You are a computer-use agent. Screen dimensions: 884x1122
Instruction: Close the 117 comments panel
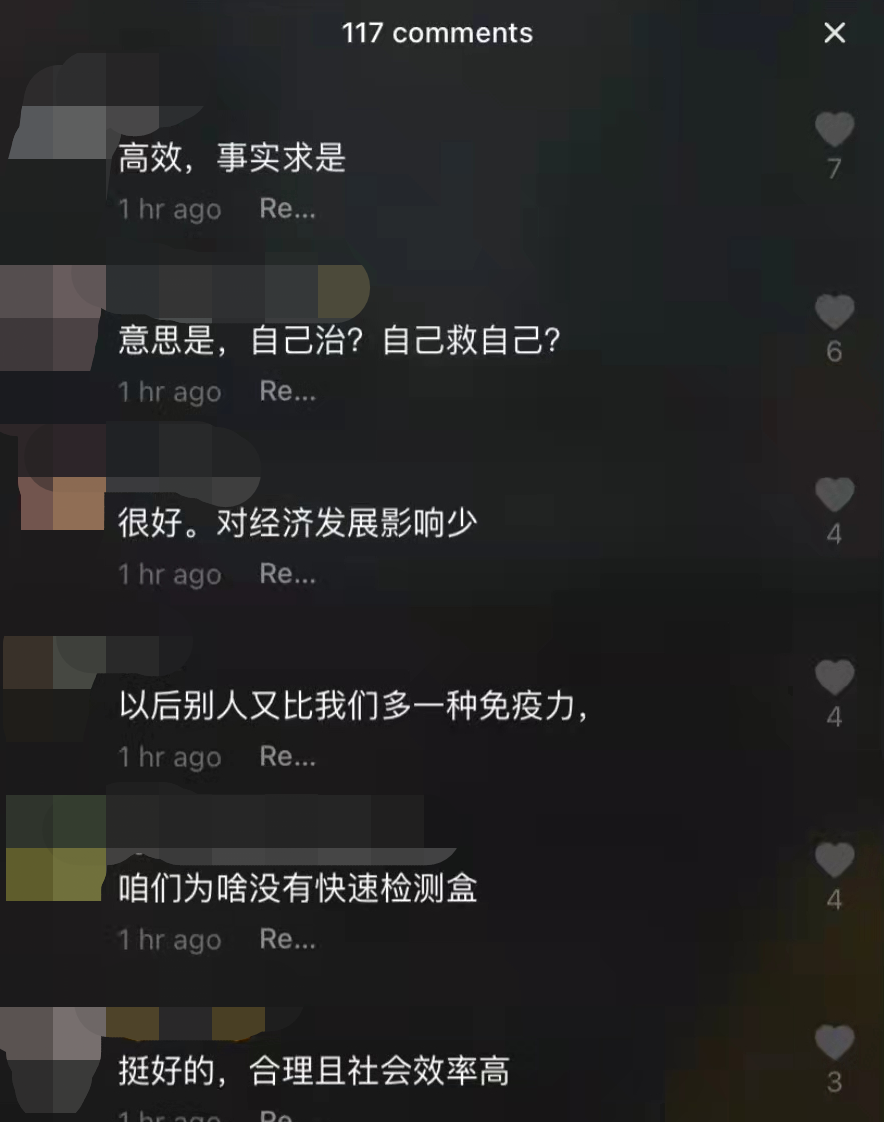(x=834, y=33)
